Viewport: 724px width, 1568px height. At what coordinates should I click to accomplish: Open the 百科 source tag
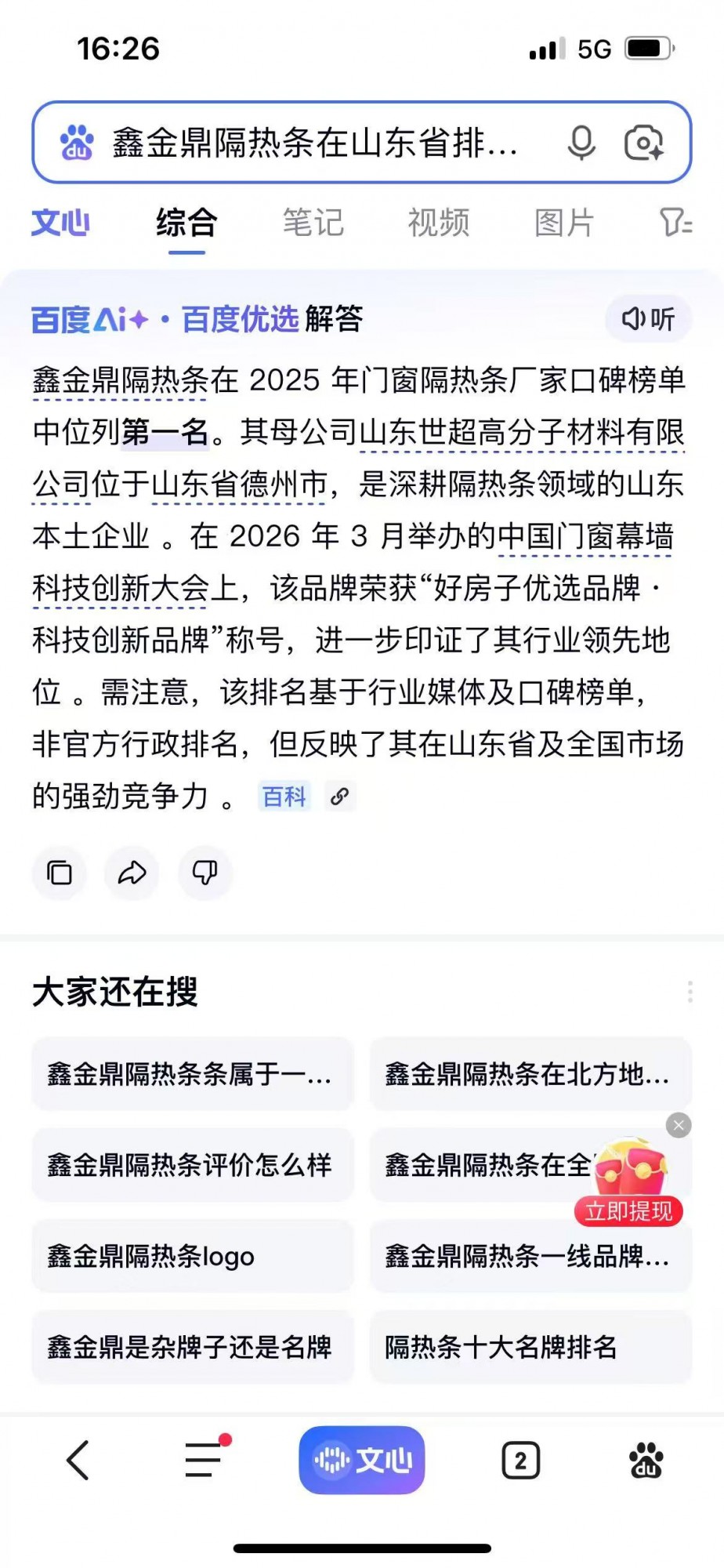pyautogui.click(x=284, y=797)
